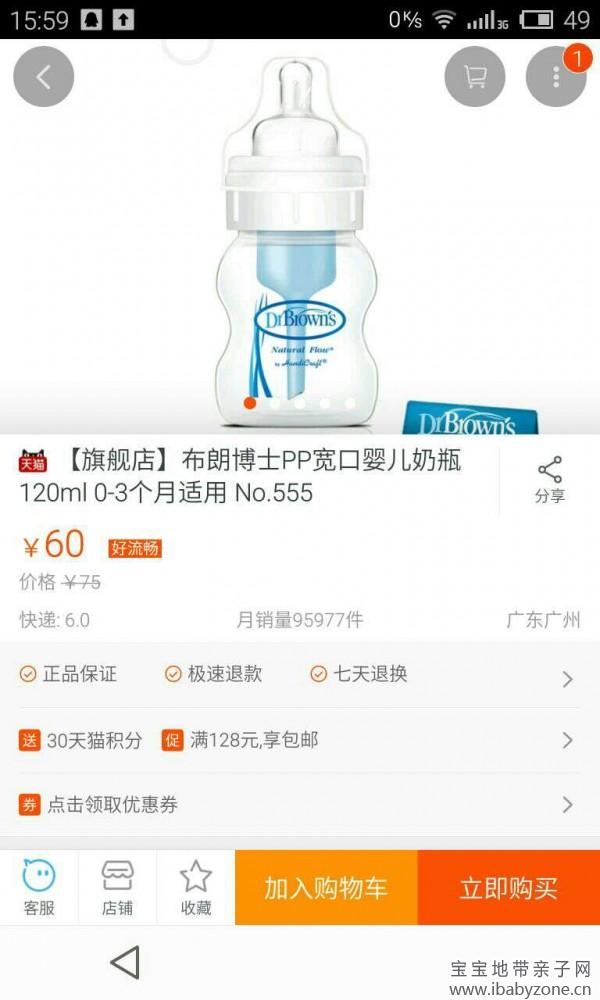600x1000 pixels.
Task: Go back using the top-left arrow
Action: (x=43, y=77)
